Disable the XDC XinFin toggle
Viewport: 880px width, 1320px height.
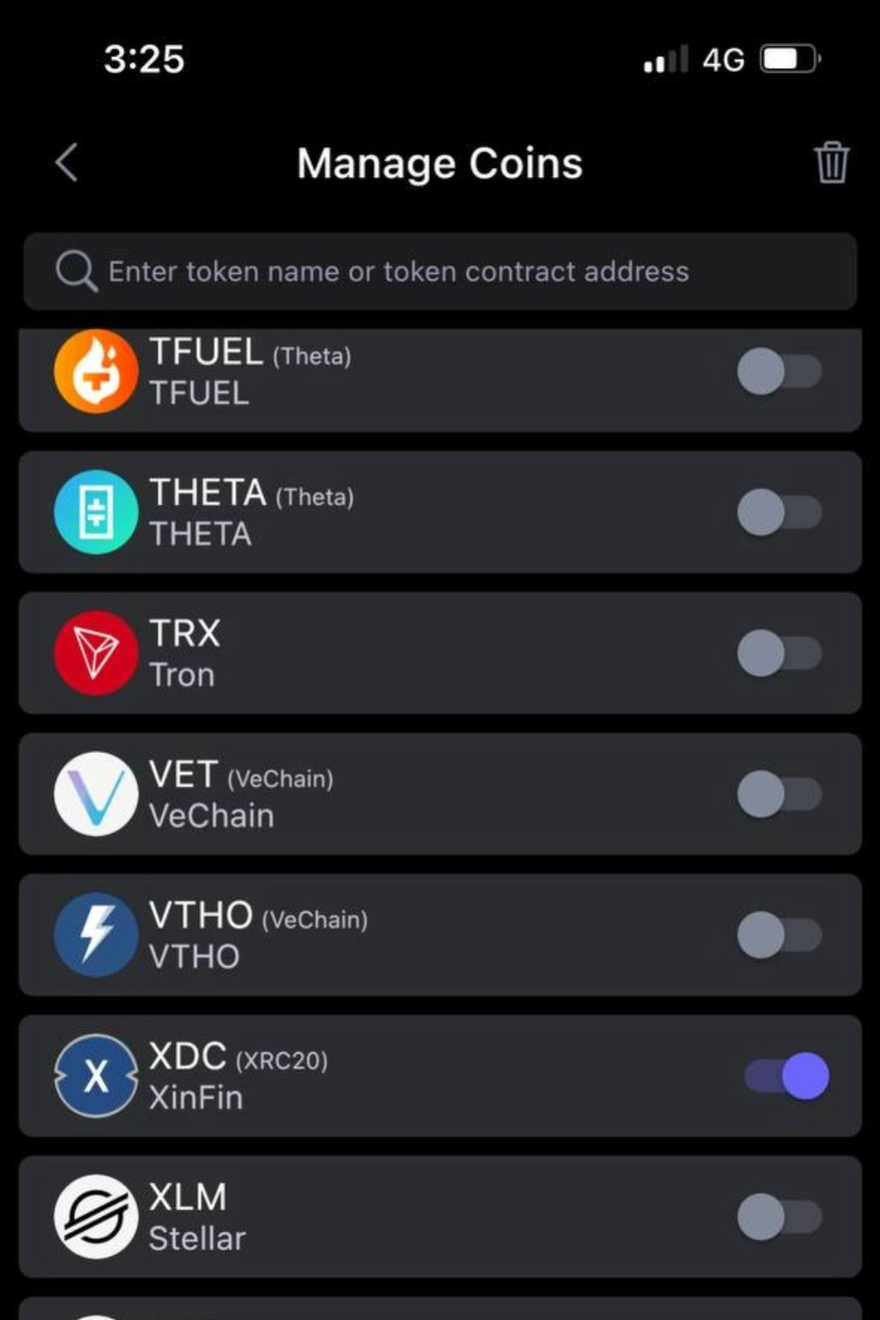point(787,1077)
